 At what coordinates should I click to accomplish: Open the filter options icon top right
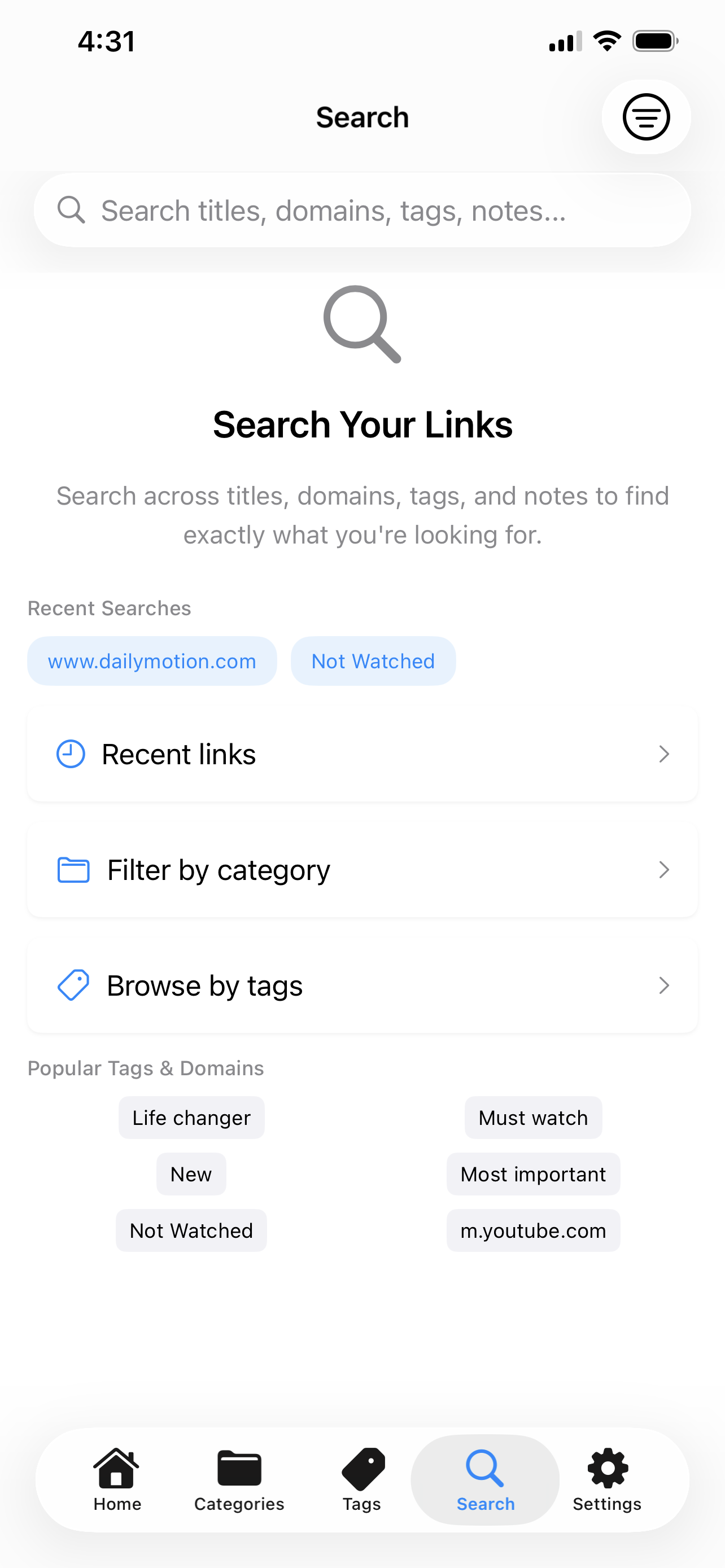[x=646, y=117]
